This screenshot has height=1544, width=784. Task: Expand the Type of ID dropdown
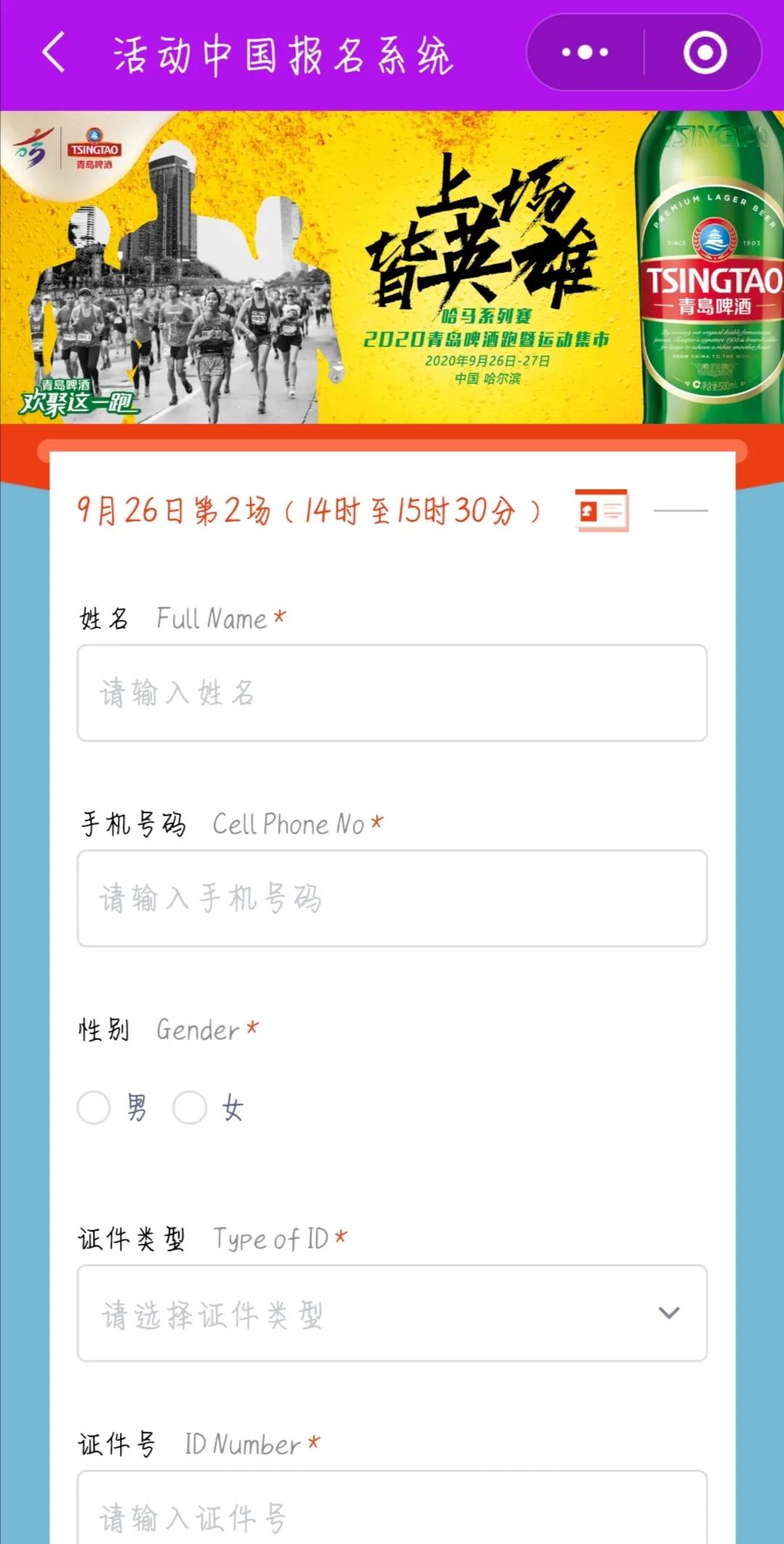tap(392, 1313)
